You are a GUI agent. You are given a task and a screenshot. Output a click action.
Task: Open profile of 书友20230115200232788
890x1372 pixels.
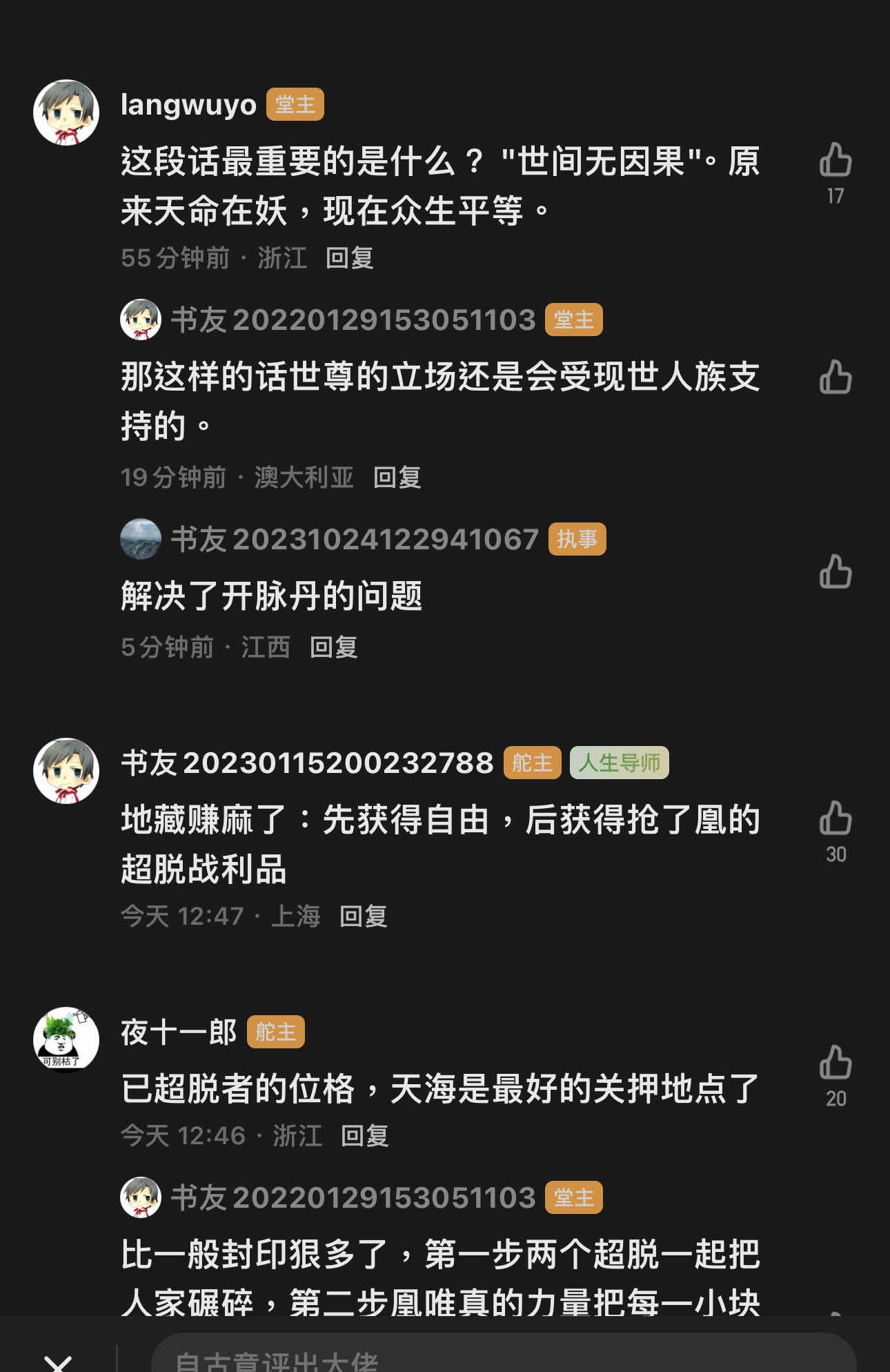pyautogui.click(x=66, y=771)
